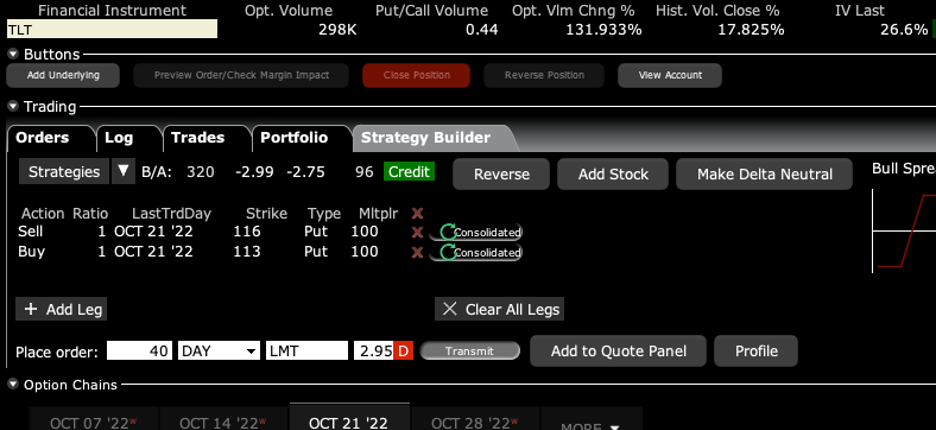Select the OCT 14 '22 expiry tab
The image size is (936, 430).
coord(223,423)
